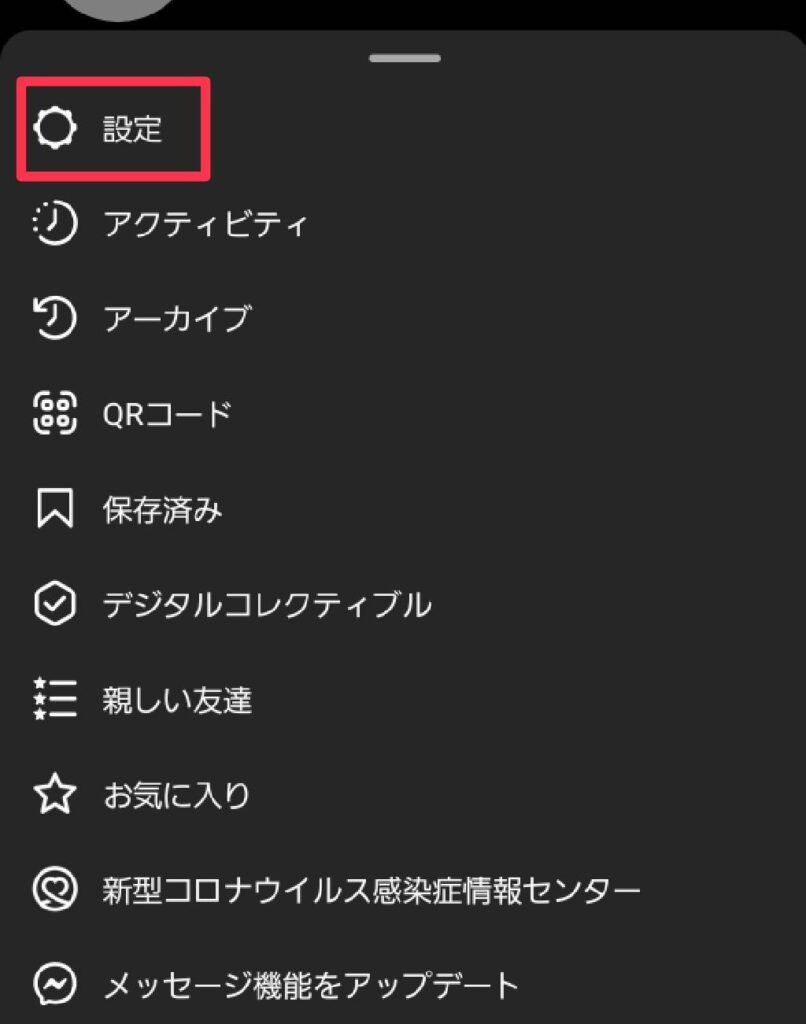This screenshot has width=806, height=1024.
Task: Open アクティビティ (Activity)
Action: point(205,224)
